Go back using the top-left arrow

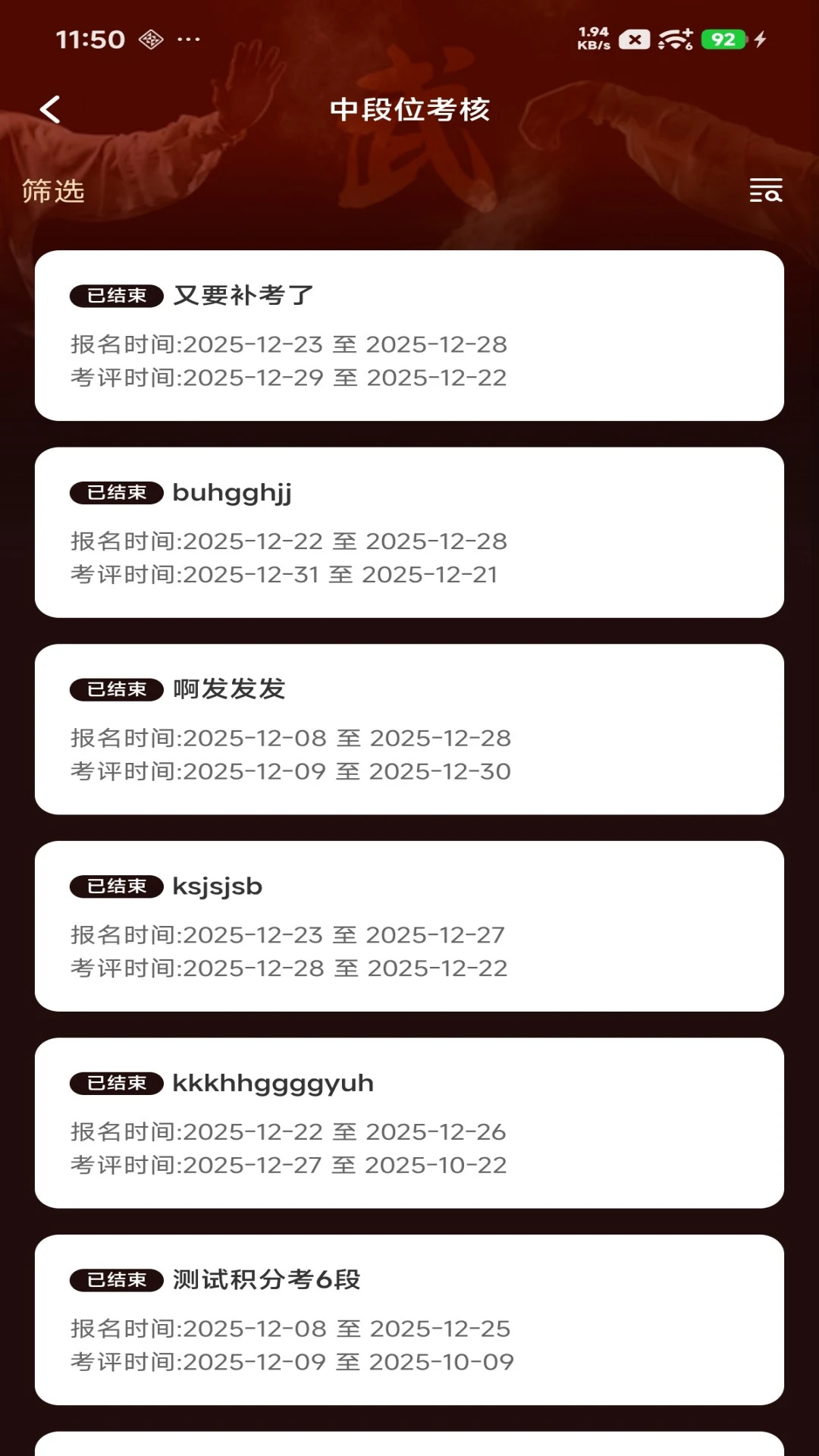[x=50, y=109]
